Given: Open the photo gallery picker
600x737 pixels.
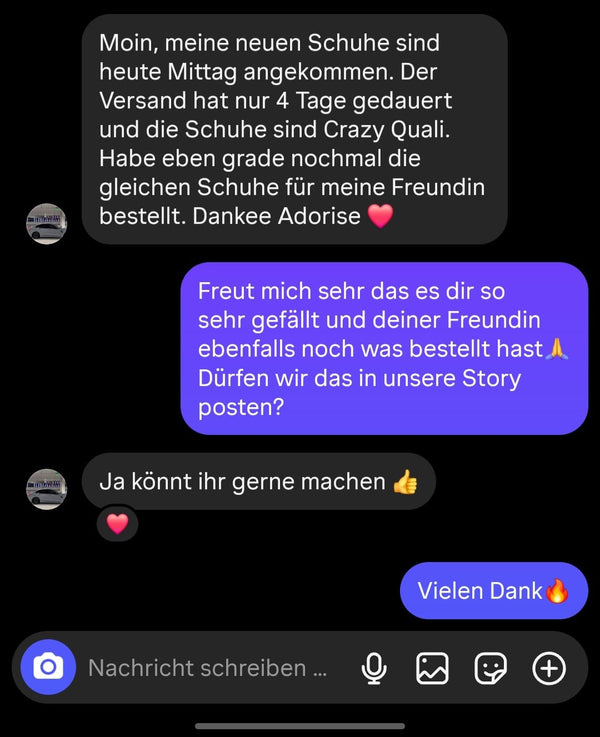Looking at the screenshot, I should (432, 668).
